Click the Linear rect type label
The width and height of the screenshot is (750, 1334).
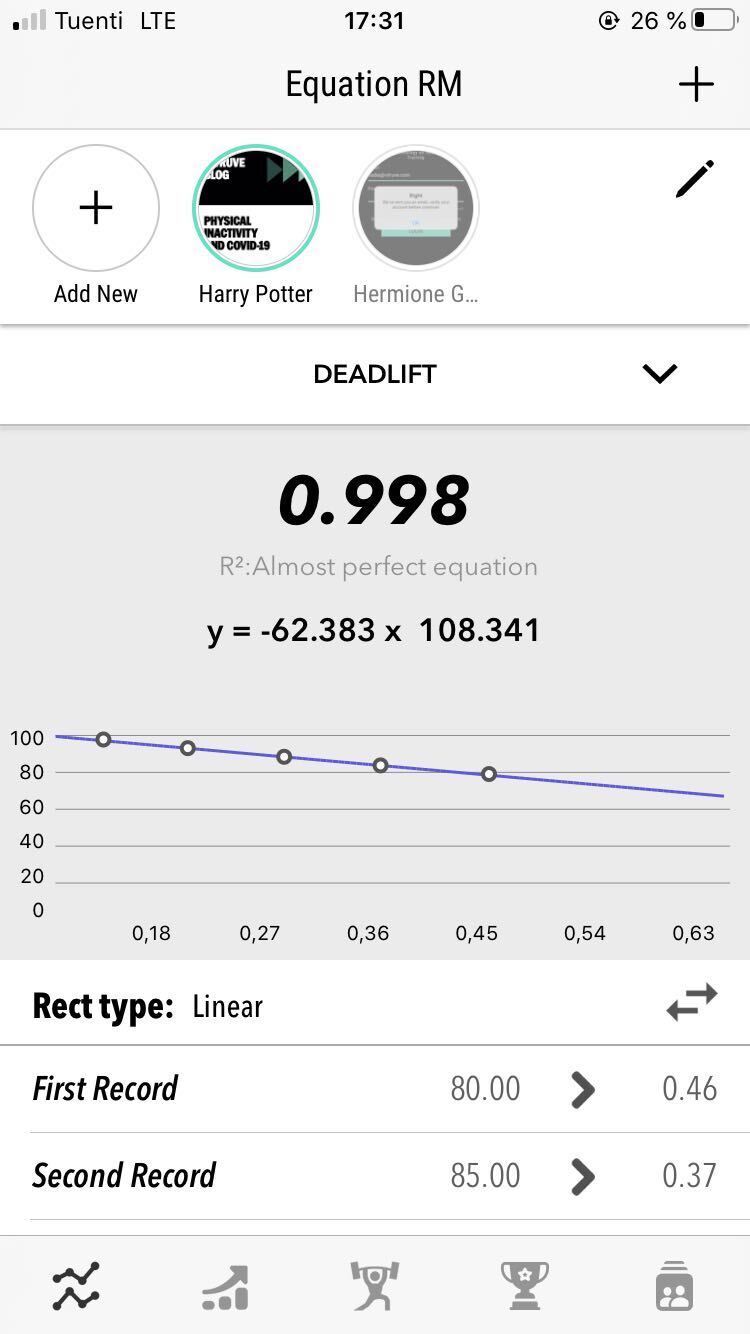click(227, 1007)
